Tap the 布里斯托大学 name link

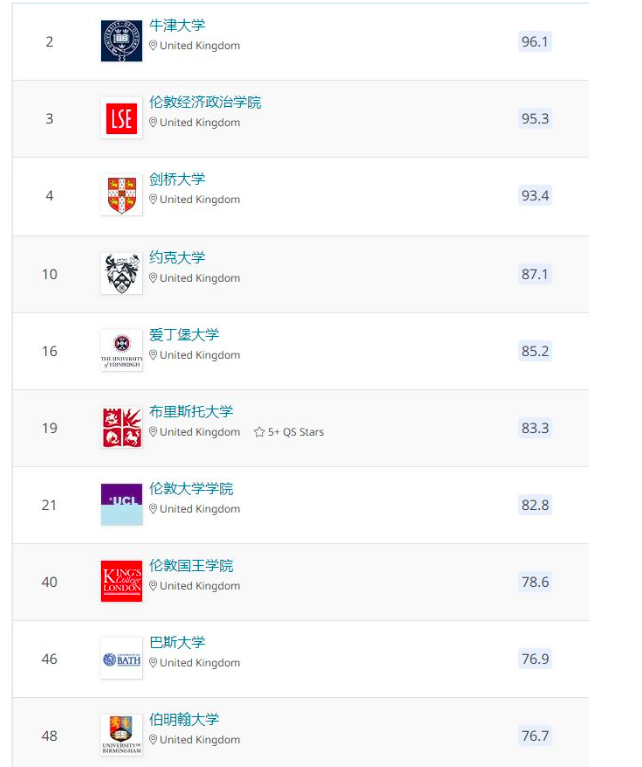pyautogui.click(x=191, y=411)
